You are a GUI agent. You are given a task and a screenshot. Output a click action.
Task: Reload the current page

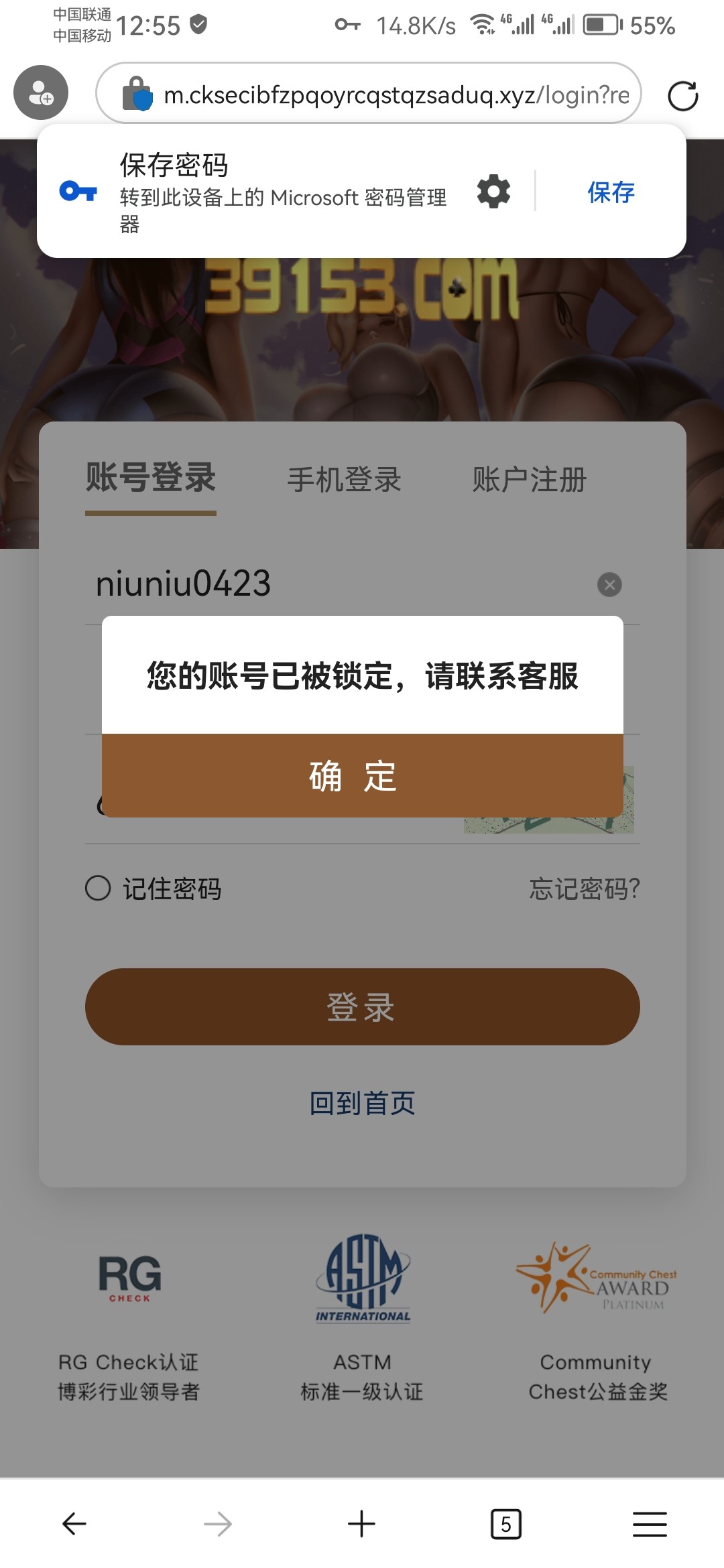point(682,95)
